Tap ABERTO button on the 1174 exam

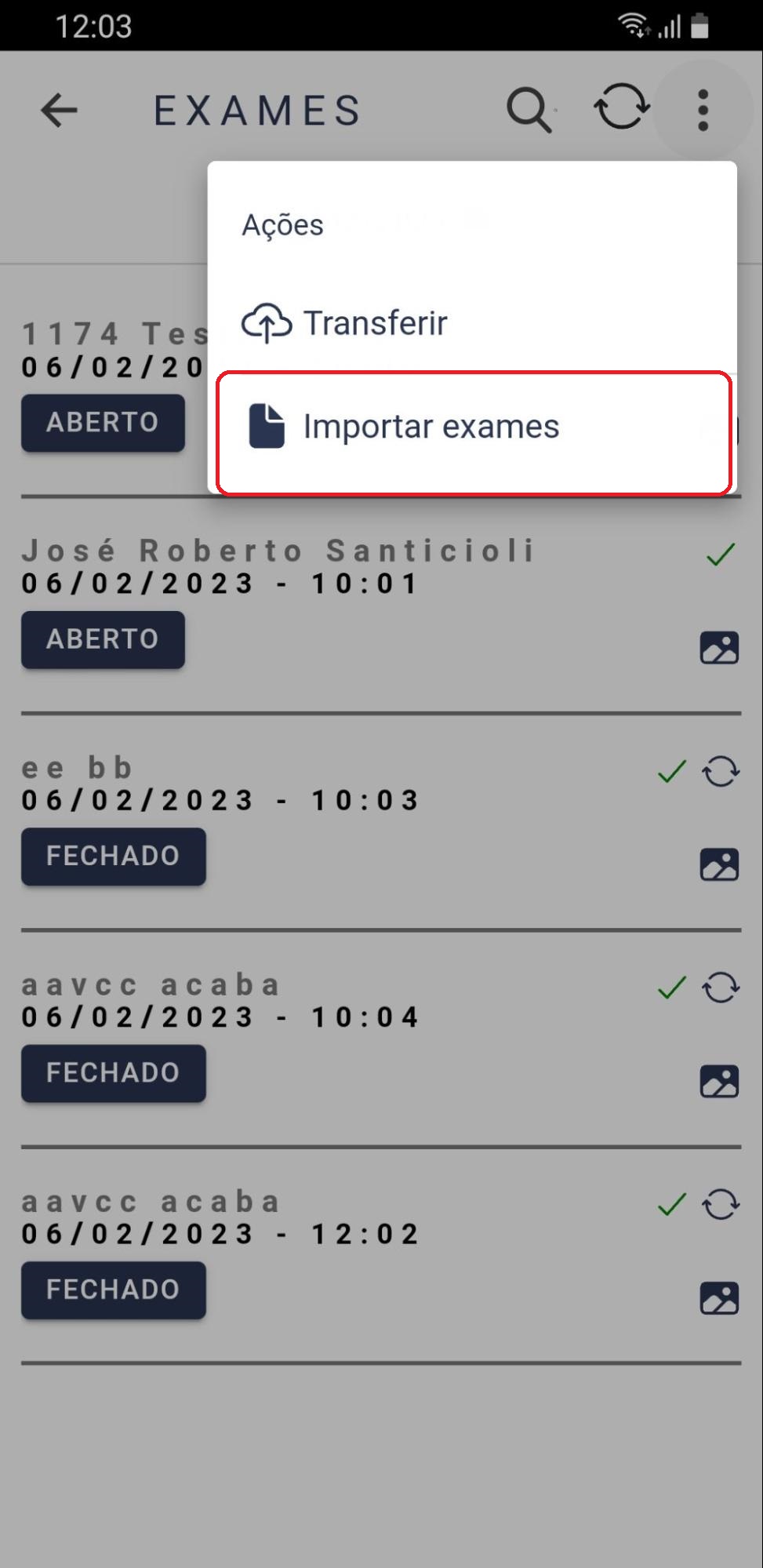pos(103,423)
